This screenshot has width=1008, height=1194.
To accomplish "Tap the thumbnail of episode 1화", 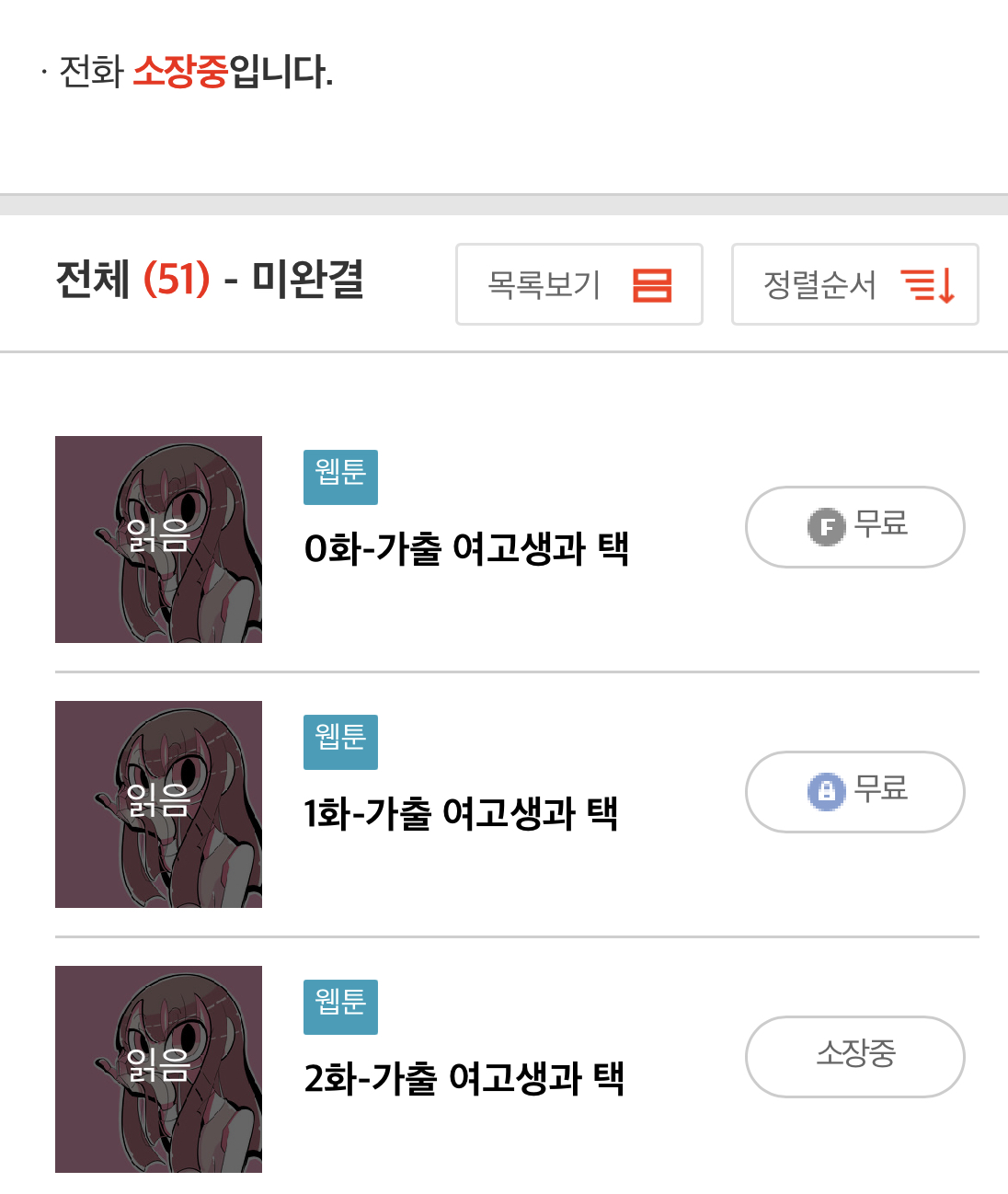I will [158, 804].
